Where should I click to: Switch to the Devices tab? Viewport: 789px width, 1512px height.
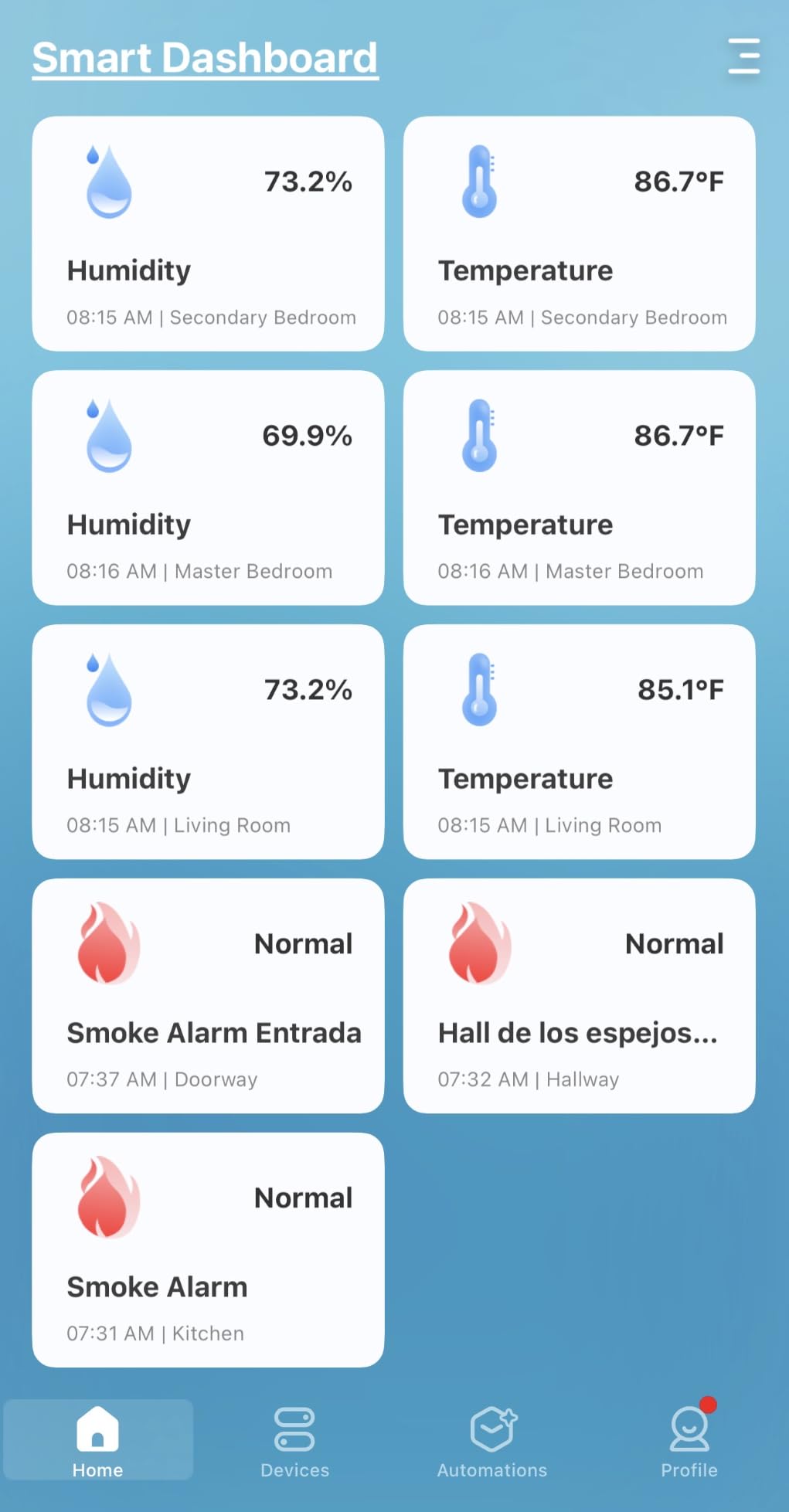point(294,1442)
